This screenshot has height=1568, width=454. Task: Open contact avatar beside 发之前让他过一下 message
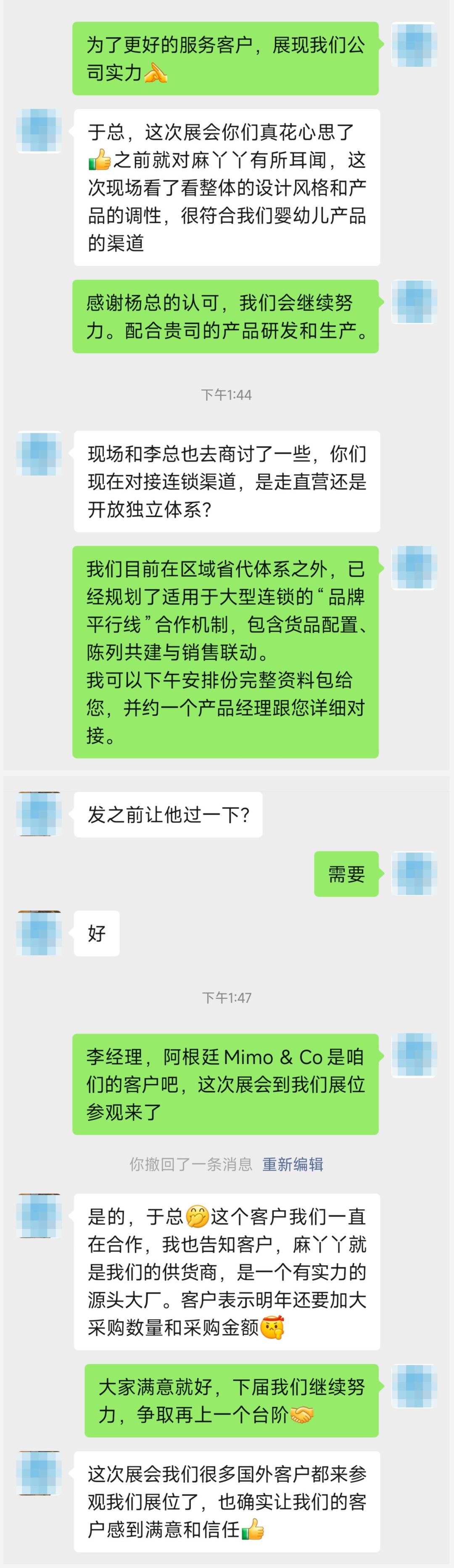pos(40,814)
